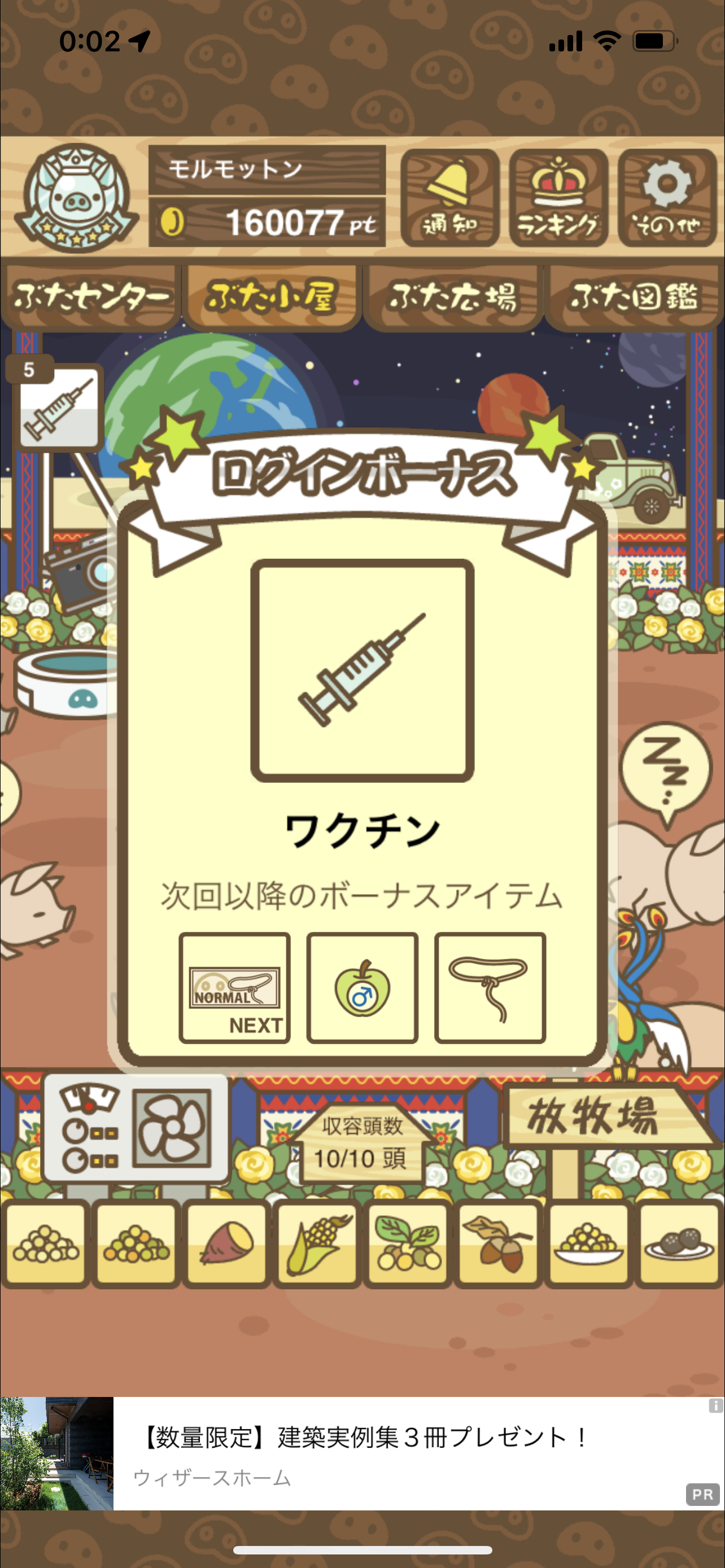
Task: Open the 通知 notifications bell
Action: 450,198
